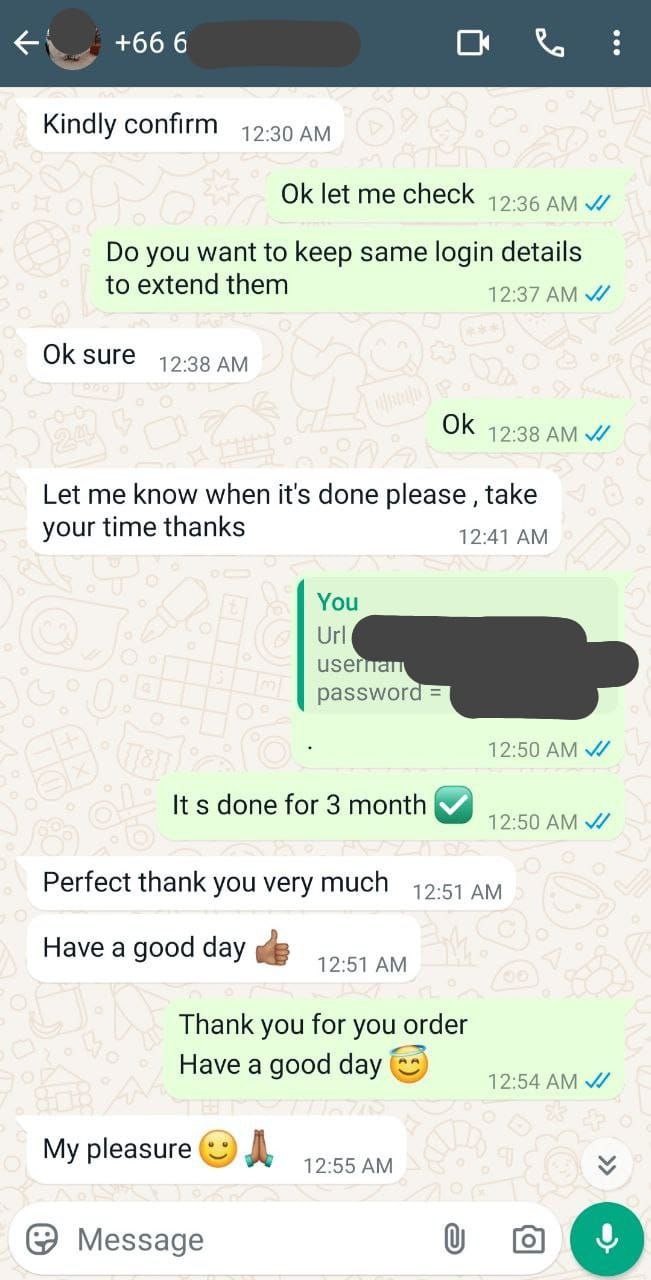Tap the microphone to record voice message

coord(606,1240)
